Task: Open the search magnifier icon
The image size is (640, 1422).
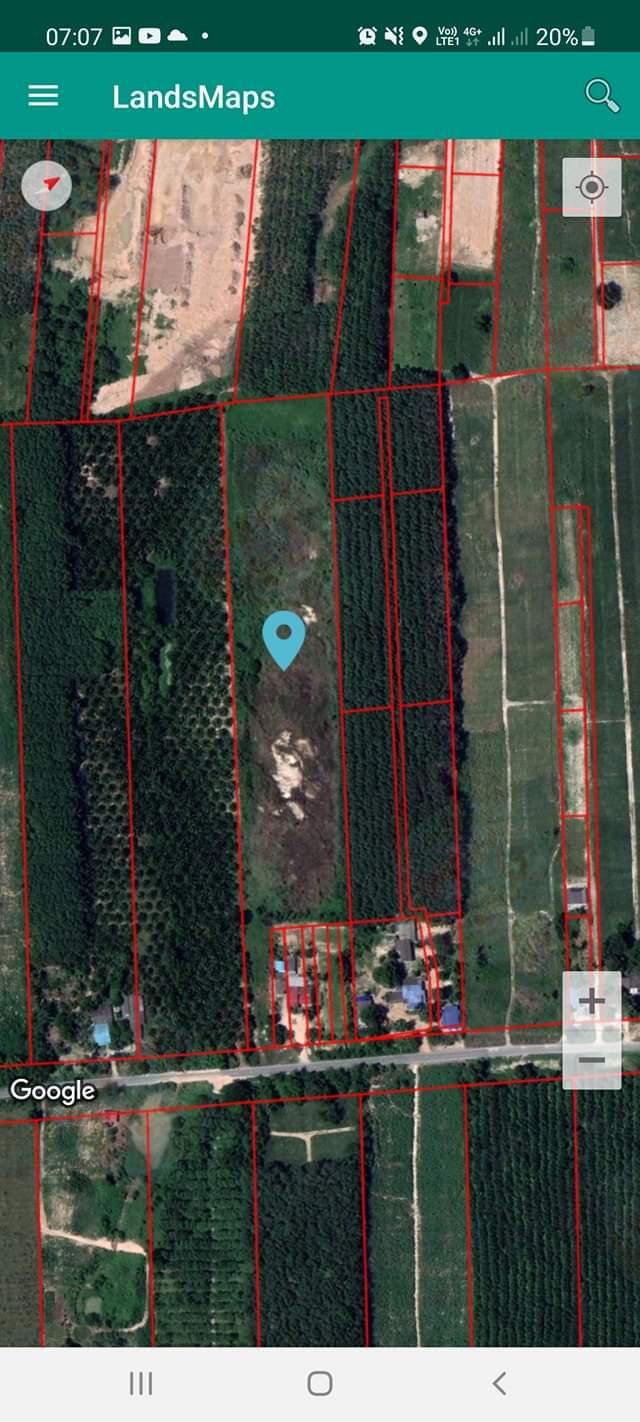Action: [x=602, y=96]
